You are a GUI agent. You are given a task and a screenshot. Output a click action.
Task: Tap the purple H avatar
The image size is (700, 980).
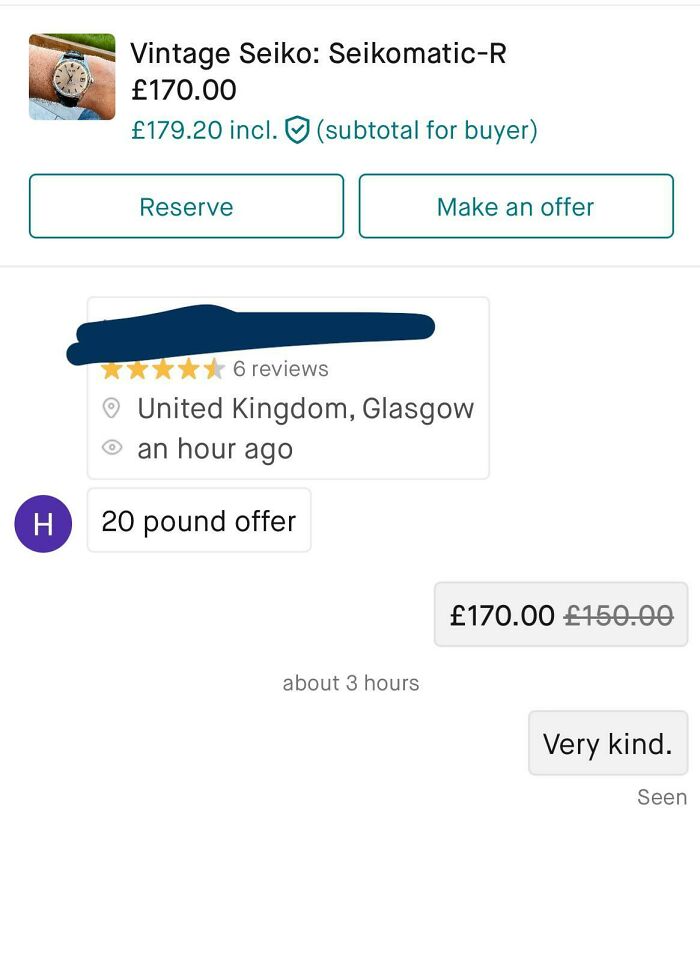(43, 524)
